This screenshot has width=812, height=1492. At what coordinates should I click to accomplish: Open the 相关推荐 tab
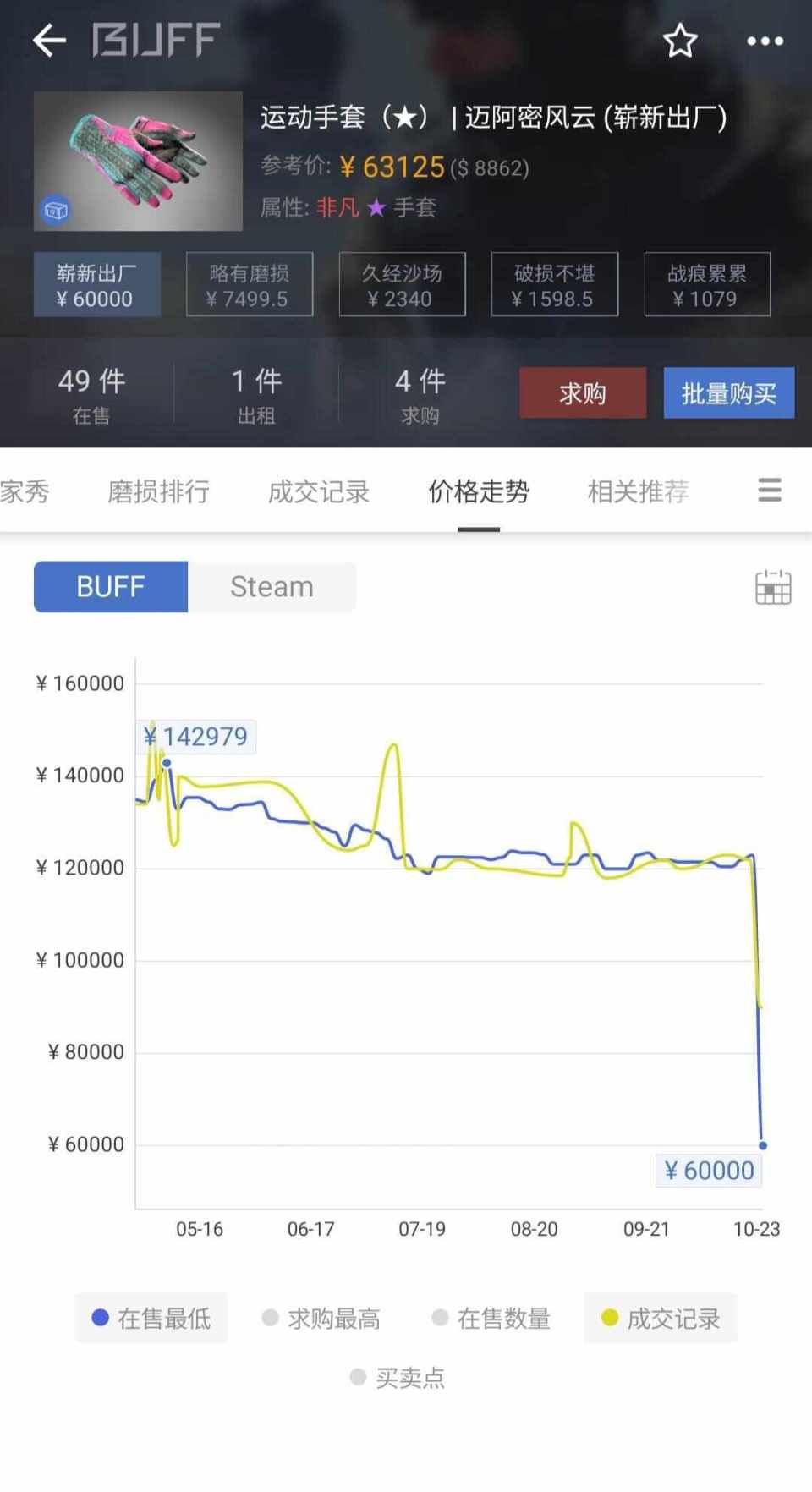tap(638, 491)
